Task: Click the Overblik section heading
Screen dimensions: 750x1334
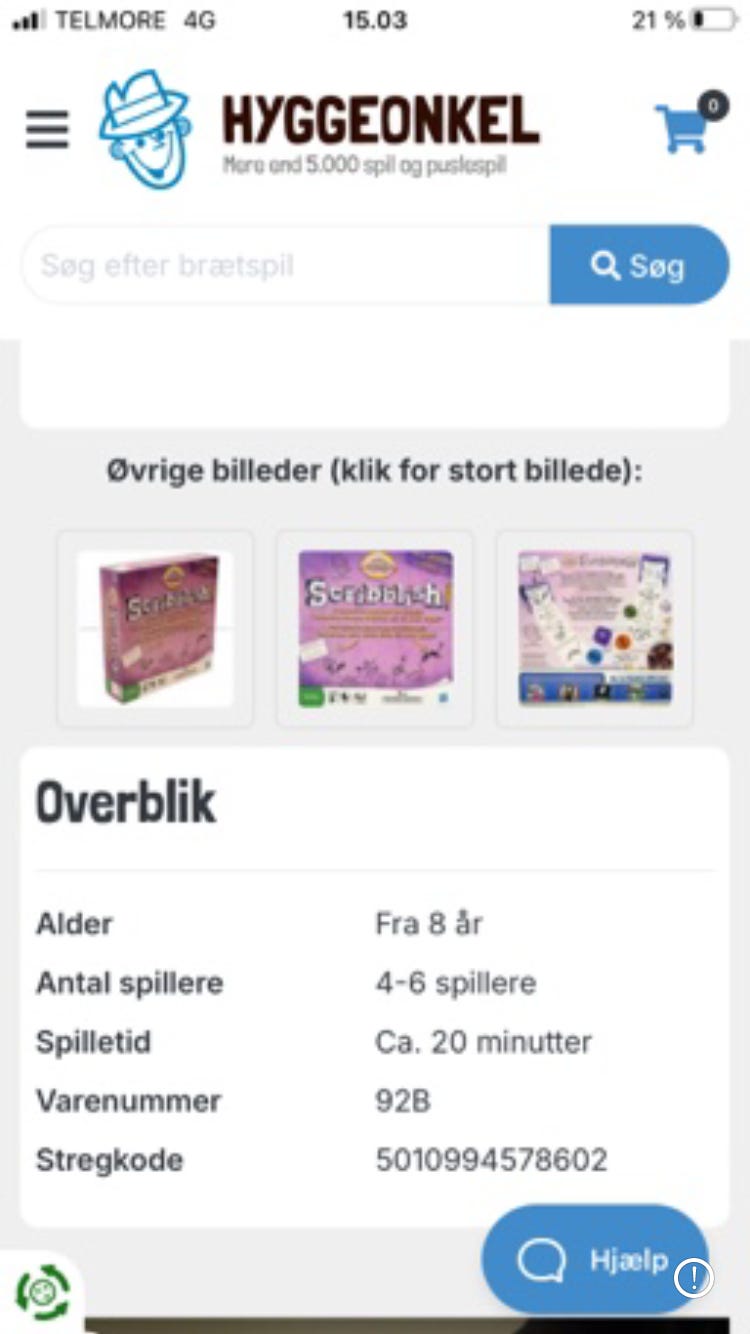Action: pos(124,800)
